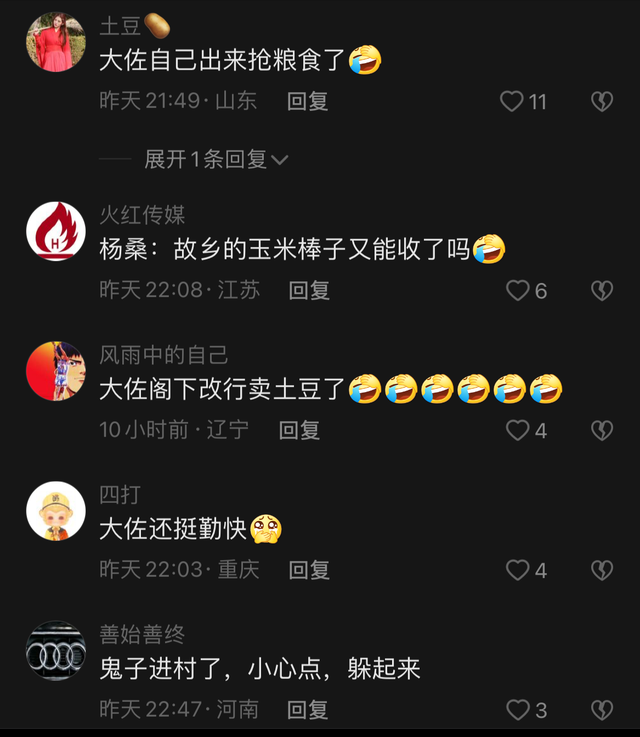640x737 pixels.
Task: Reply to 风雨中的自己's comment
Action: (x=299, y=430)
